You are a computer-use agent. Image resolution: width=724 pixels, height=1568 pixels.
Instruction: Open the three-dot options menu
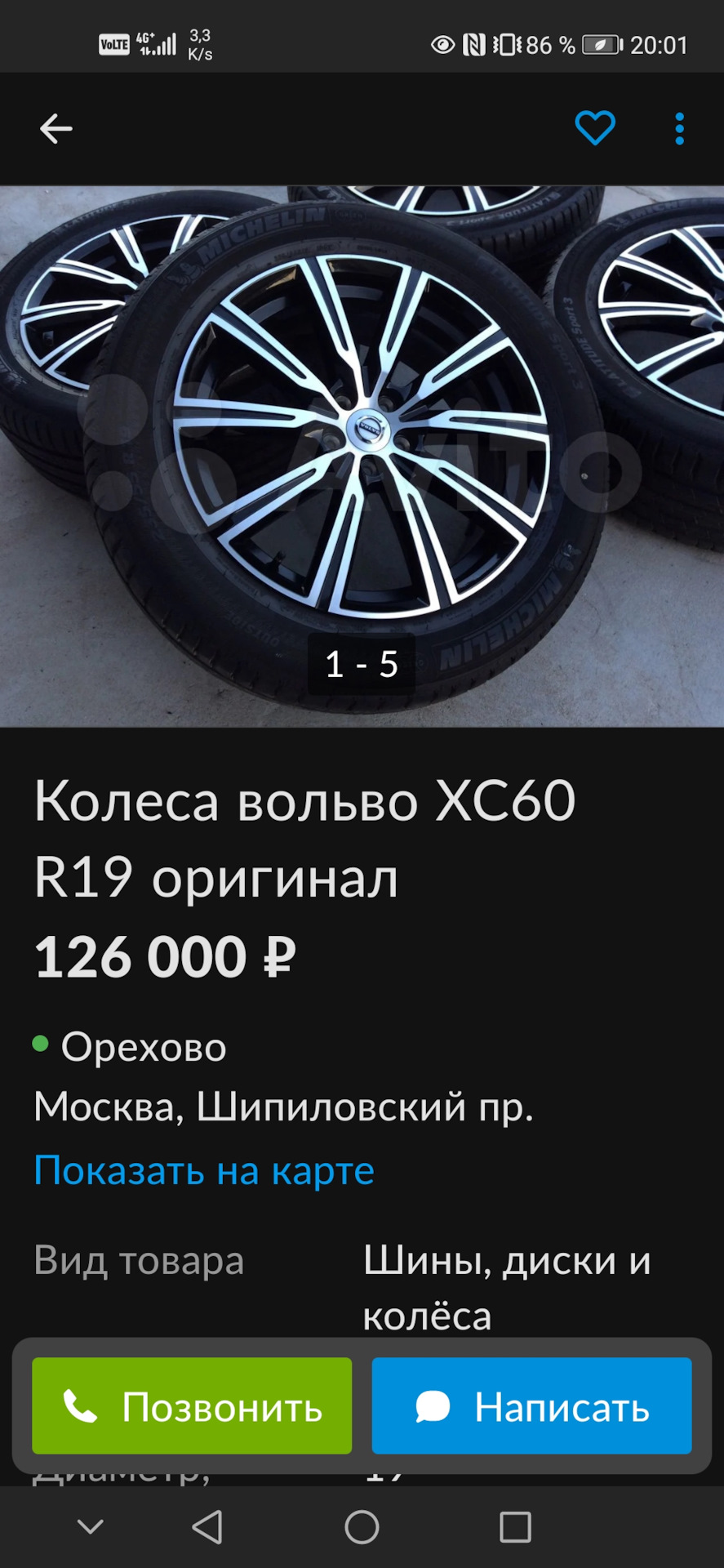(677, 127)
